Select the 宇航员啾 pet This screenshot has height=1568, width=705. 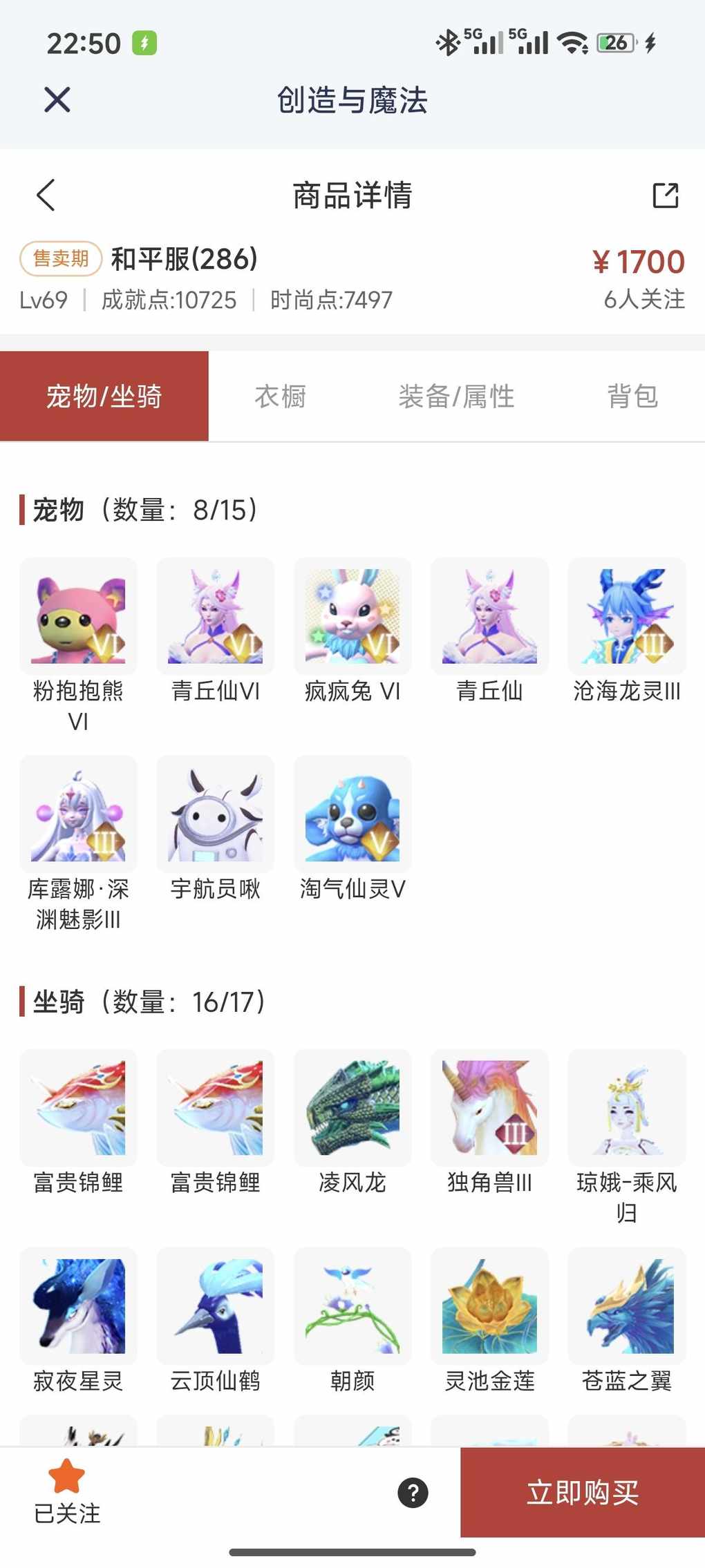point(216,814)
